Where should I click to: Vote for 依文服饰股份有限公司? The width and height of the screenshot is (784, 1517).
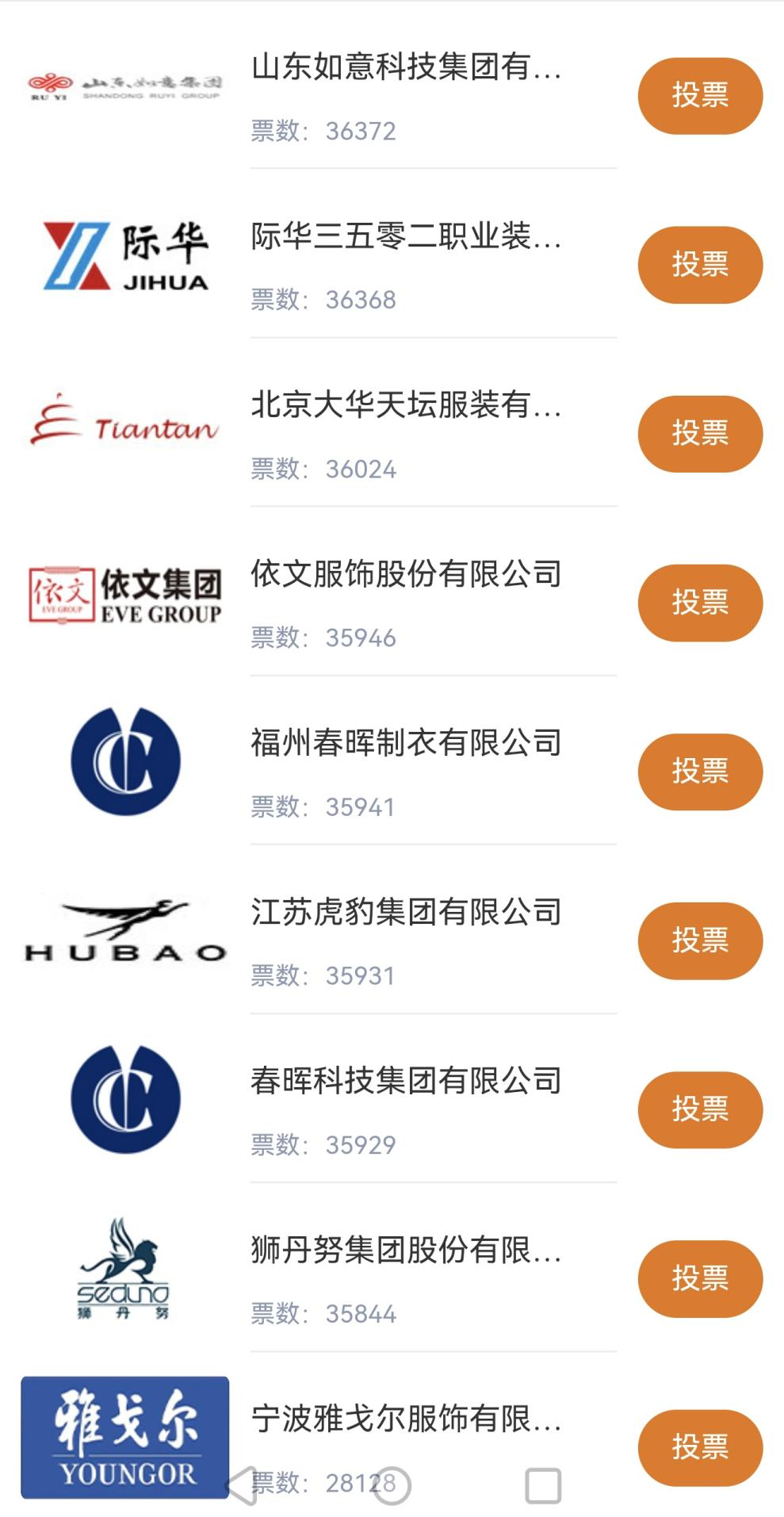pos(699,603)
